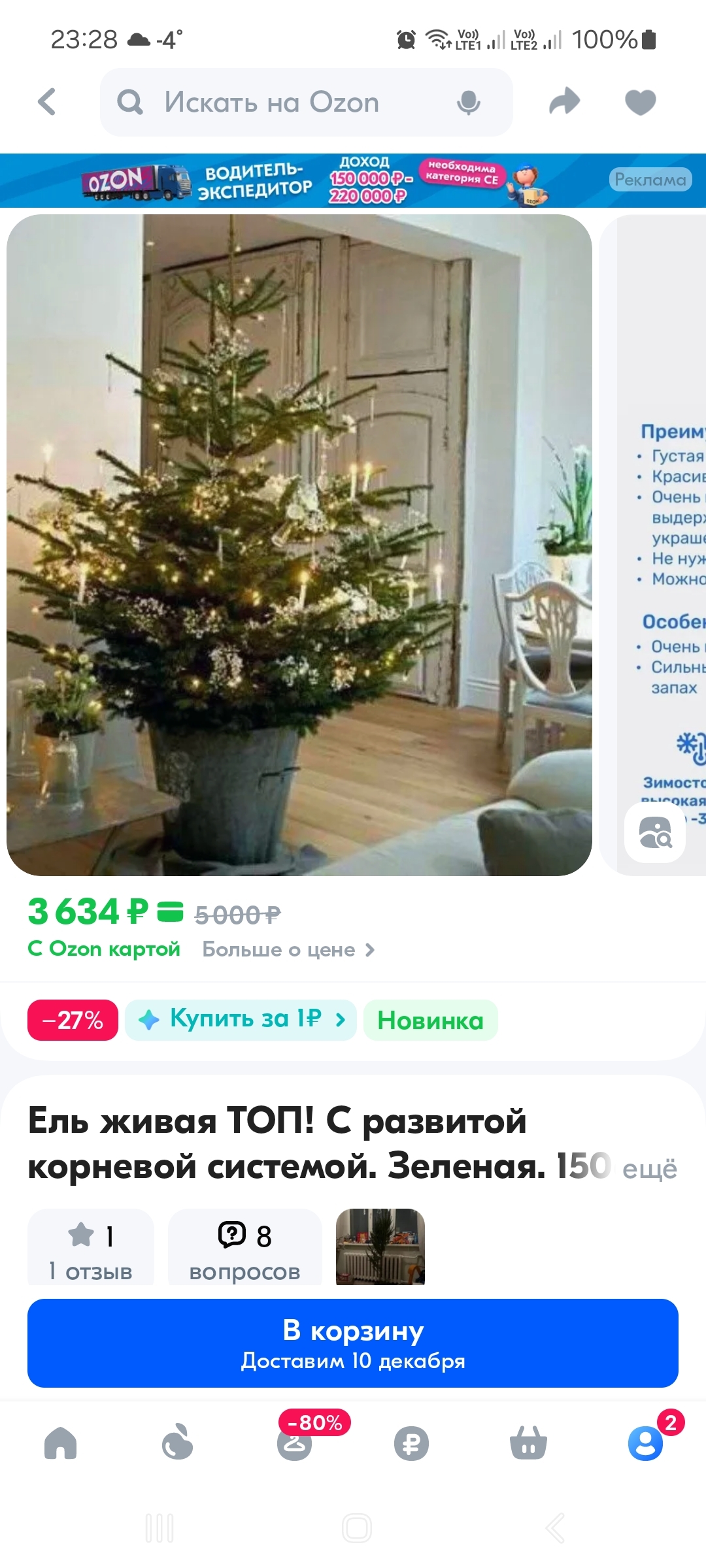The image size is (706, 1568).
Task: Add the tree with 'В корзину'
Action: (353, 1343)
